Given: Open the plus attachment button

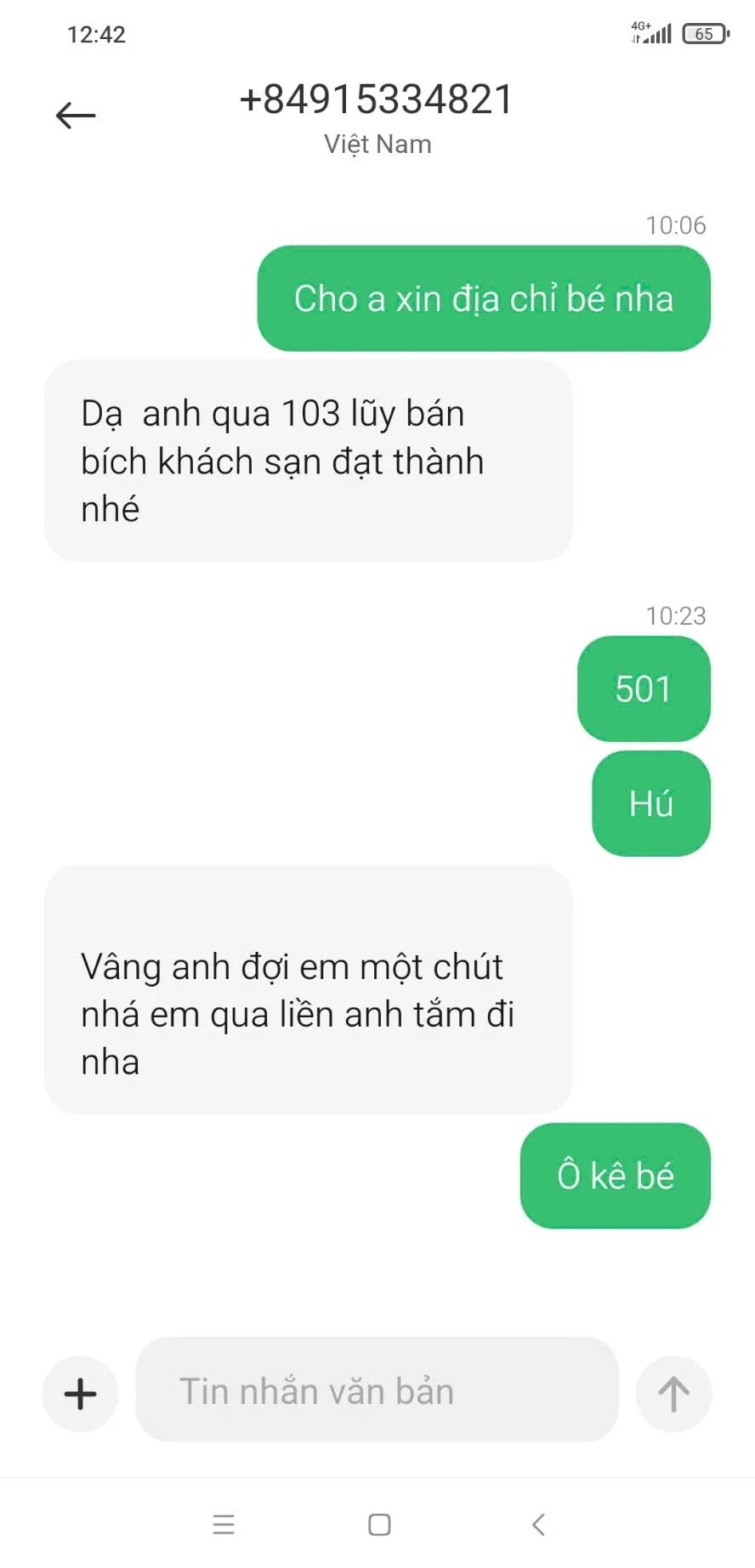Looking at the screenshot, I should 81,1394.
